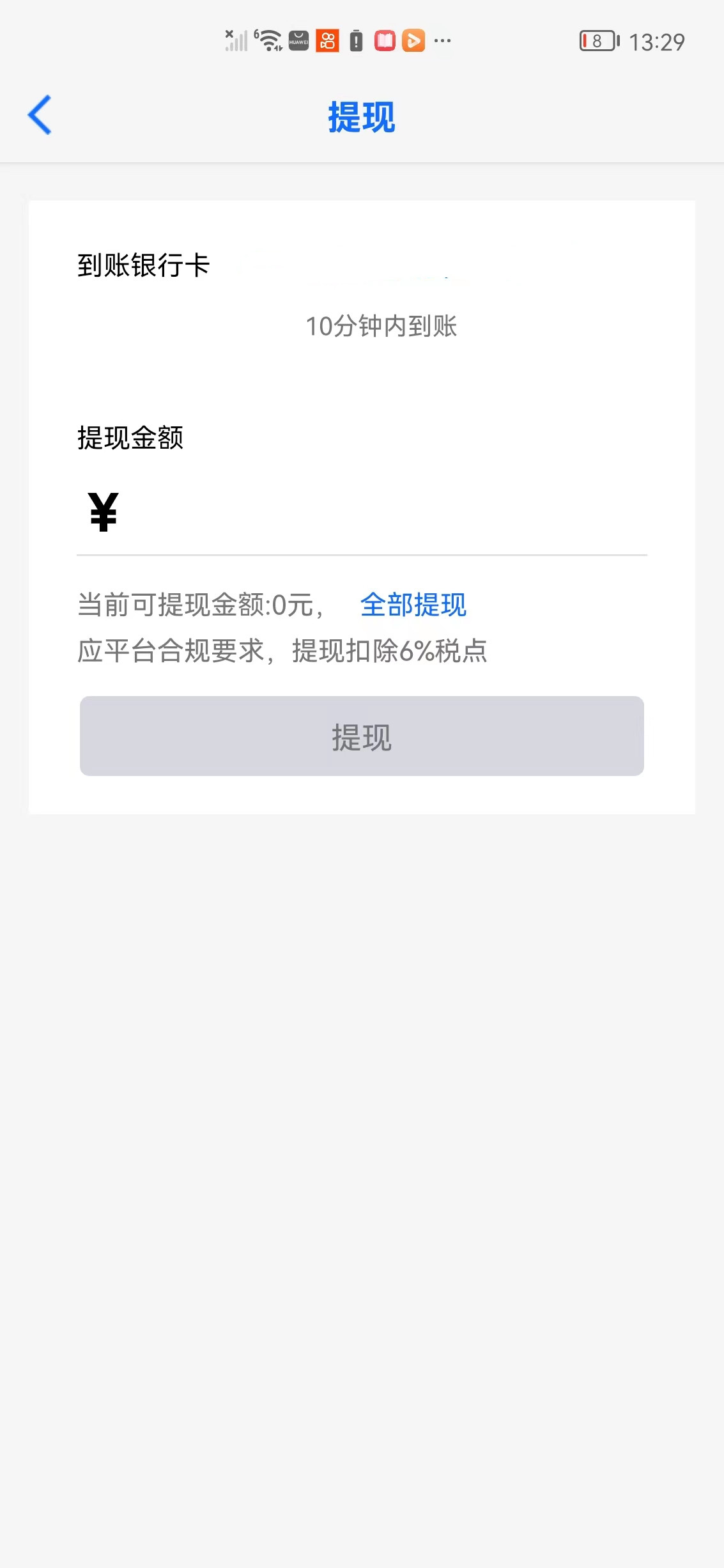
Task: Tap 全部提现 to withdraw all
Action: (414, 605)
